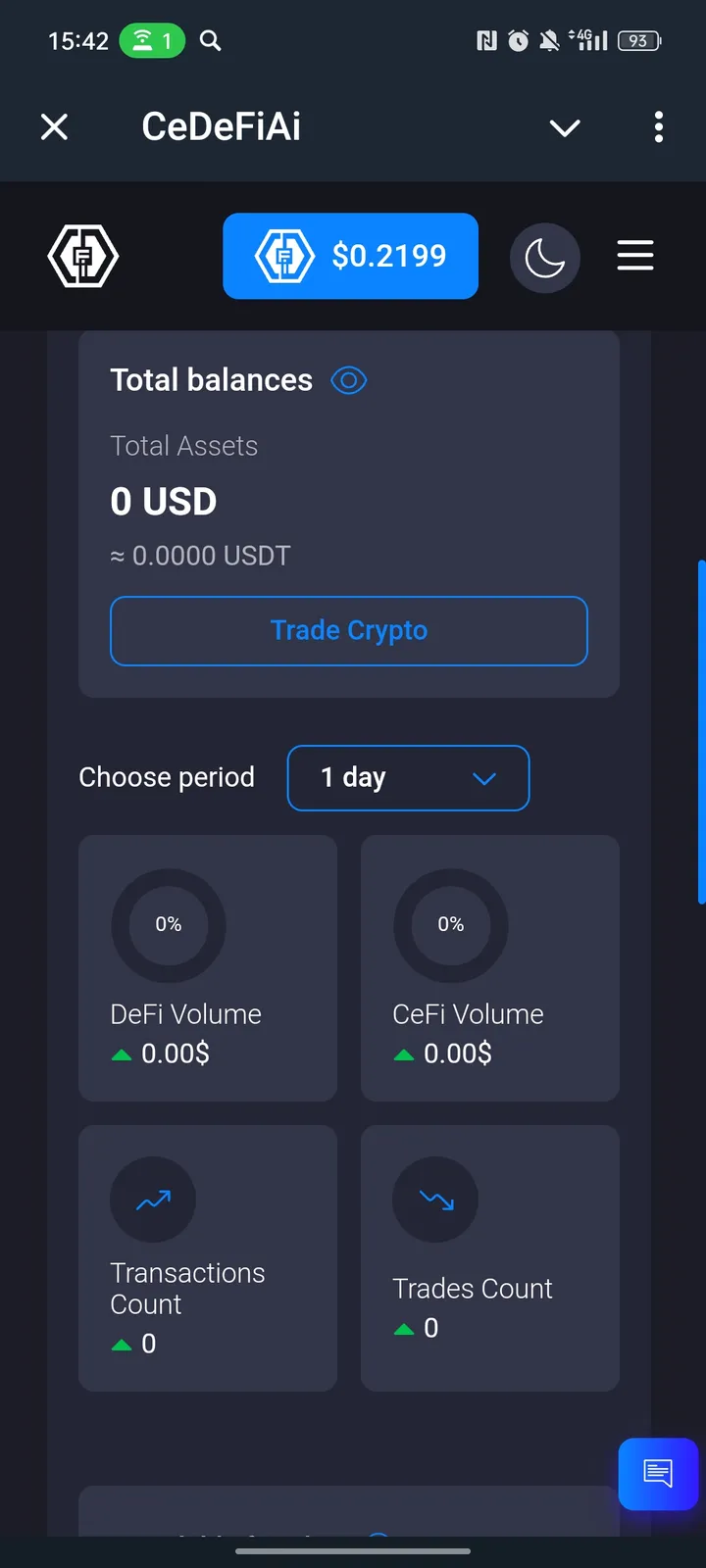Click the Trades Count downward trend icon

click(x=435, y=1200)
